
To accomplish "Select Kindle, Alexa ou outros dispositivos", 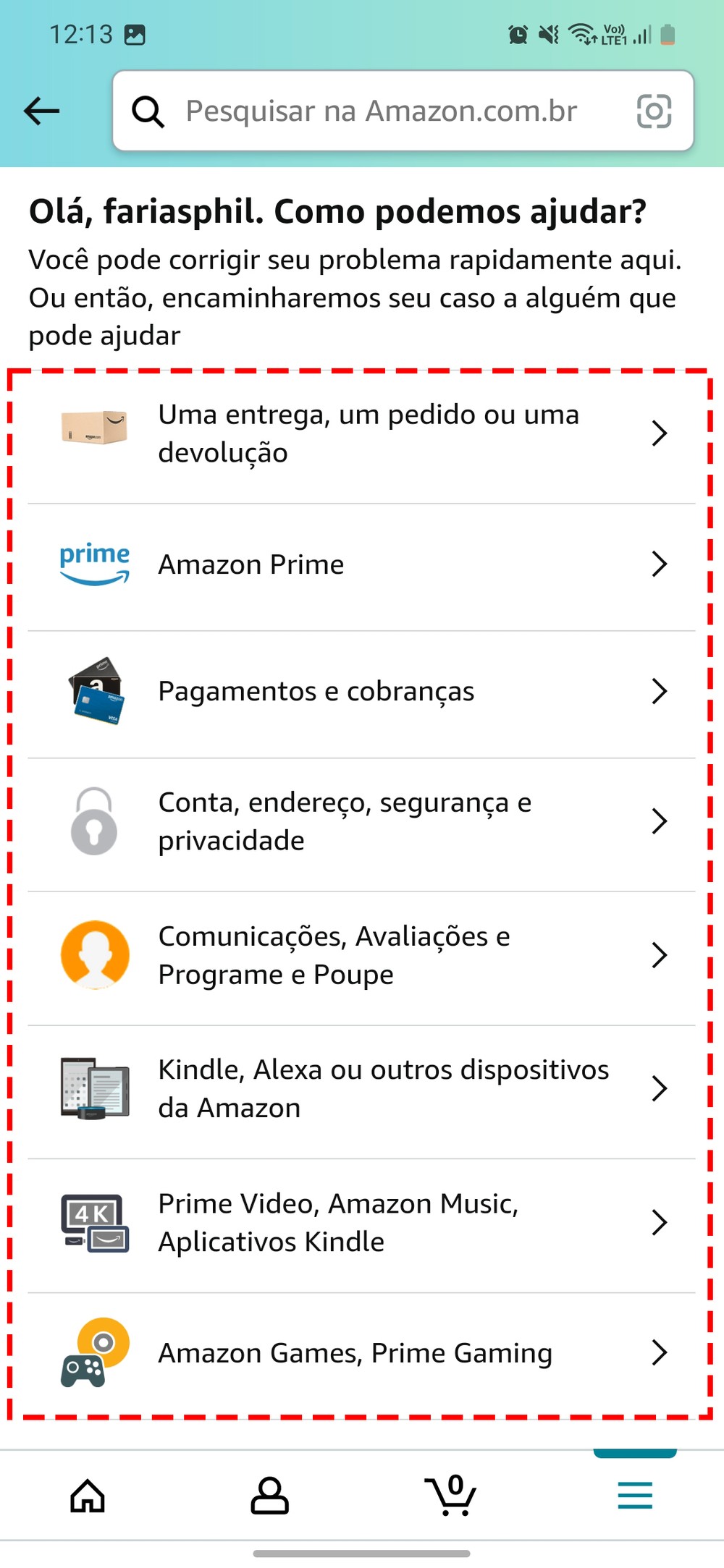I will [362, 1089].
